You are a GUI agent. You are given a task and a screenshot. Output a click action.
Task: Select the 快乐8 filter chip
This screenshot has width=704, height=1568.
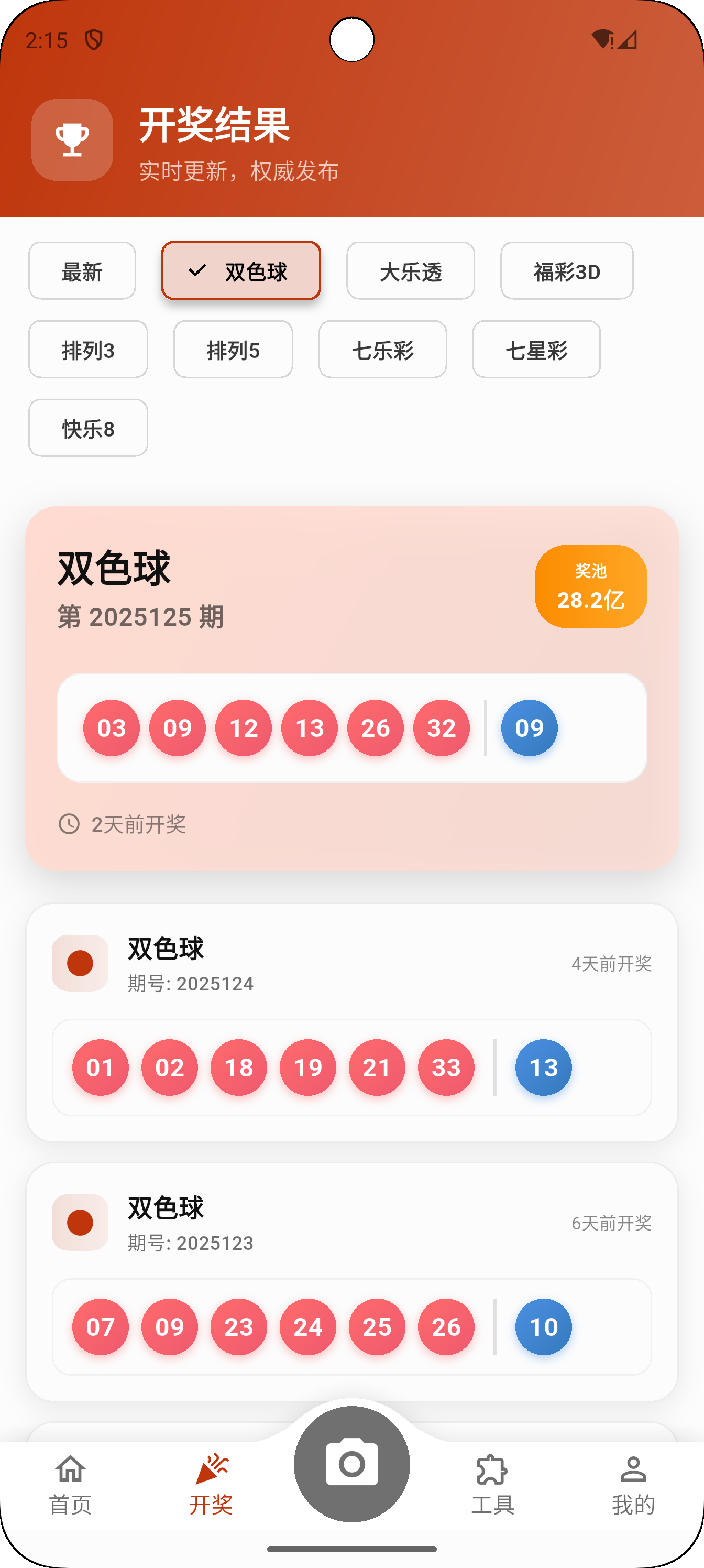click(x=87, y=428)
